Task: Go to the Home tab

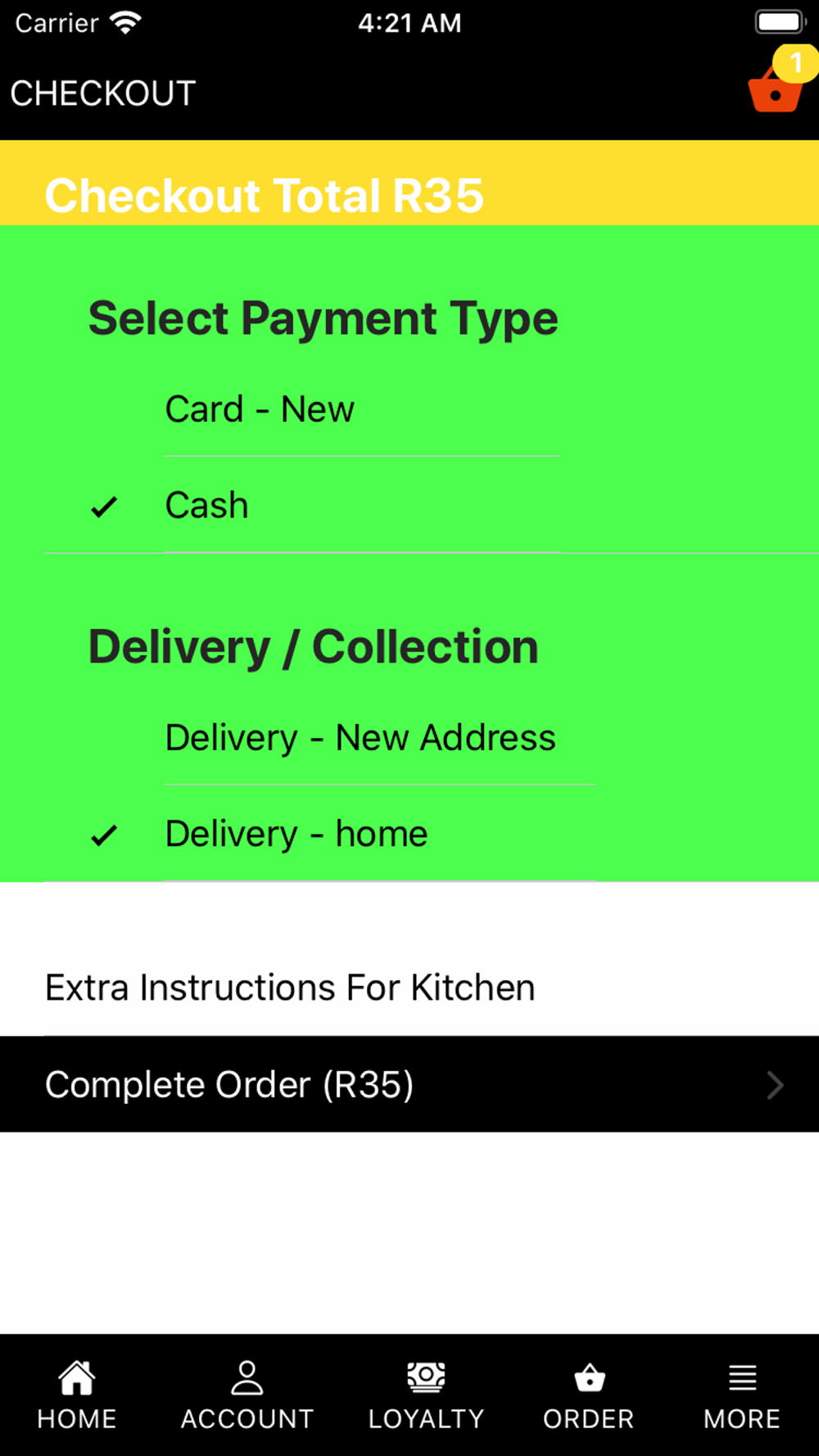Action: pyautogui.click(x=77, y=1395)
